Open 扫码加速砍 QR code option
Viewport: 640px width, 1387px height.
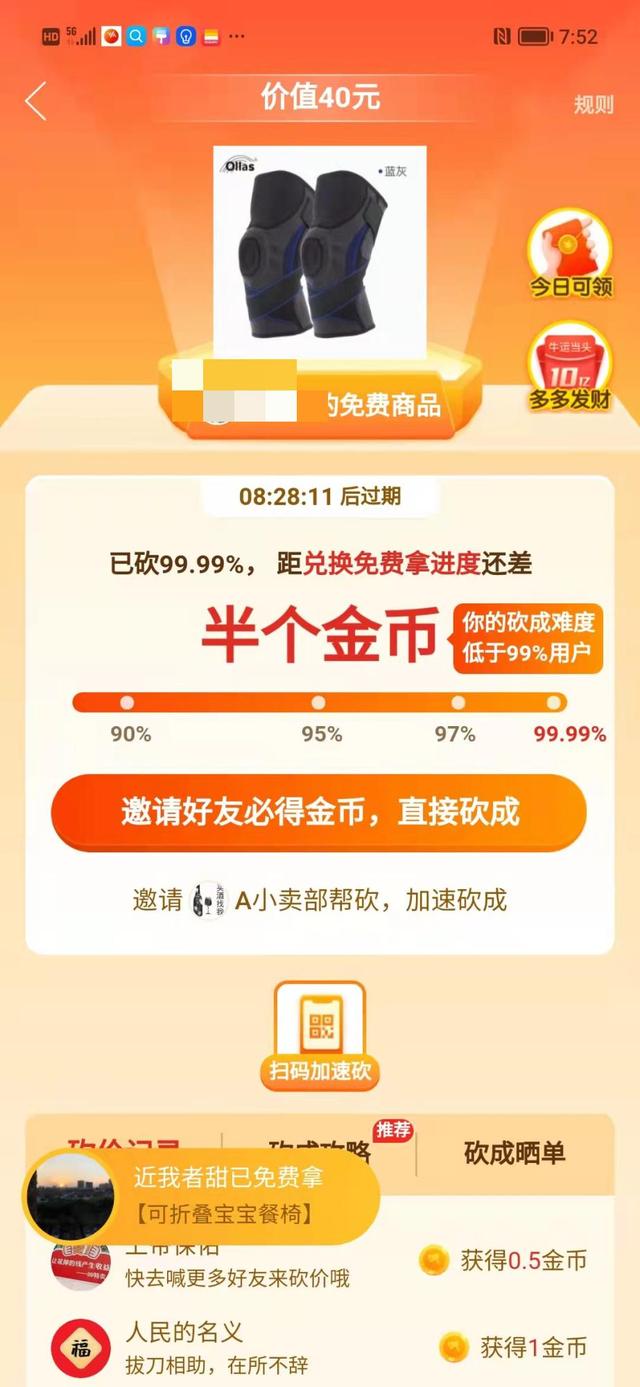[x=320, y=1036]
